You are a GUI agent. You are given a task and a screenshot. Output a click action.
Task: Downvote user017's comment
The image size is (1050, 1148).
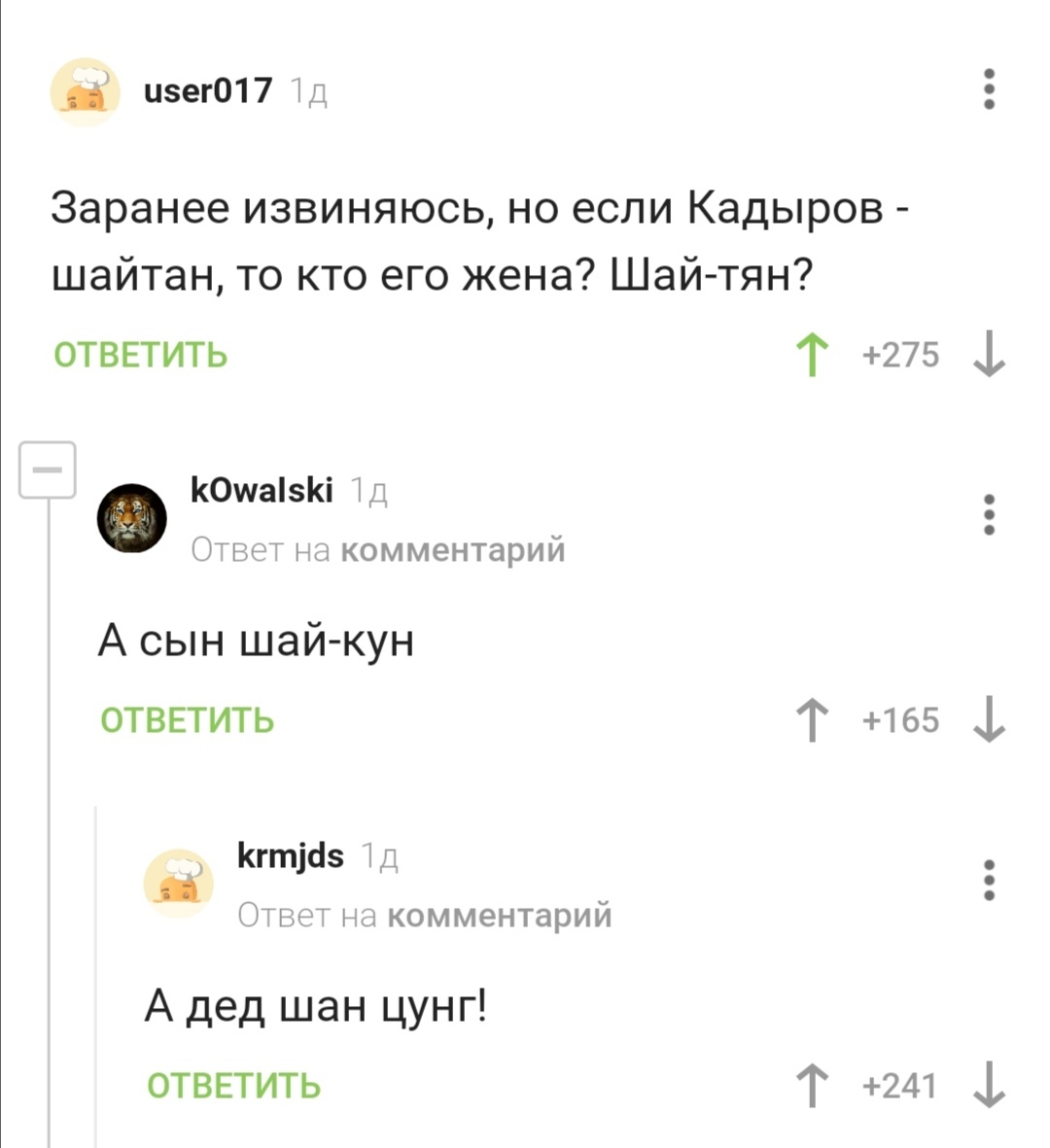click(x=989, y=355)
